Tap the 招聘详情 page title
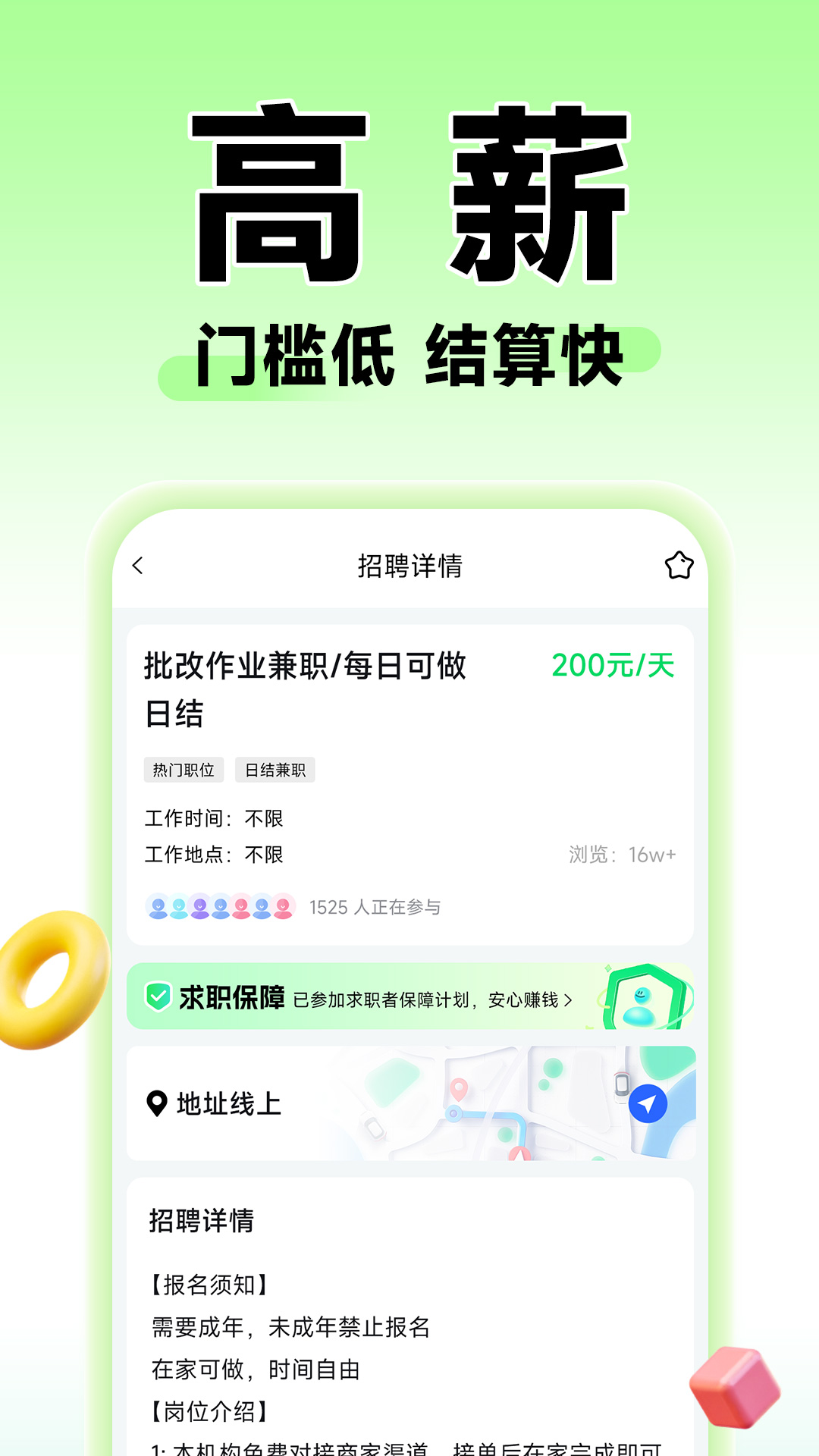Screen dimensions: 819x1456 [x=409, y=565]
